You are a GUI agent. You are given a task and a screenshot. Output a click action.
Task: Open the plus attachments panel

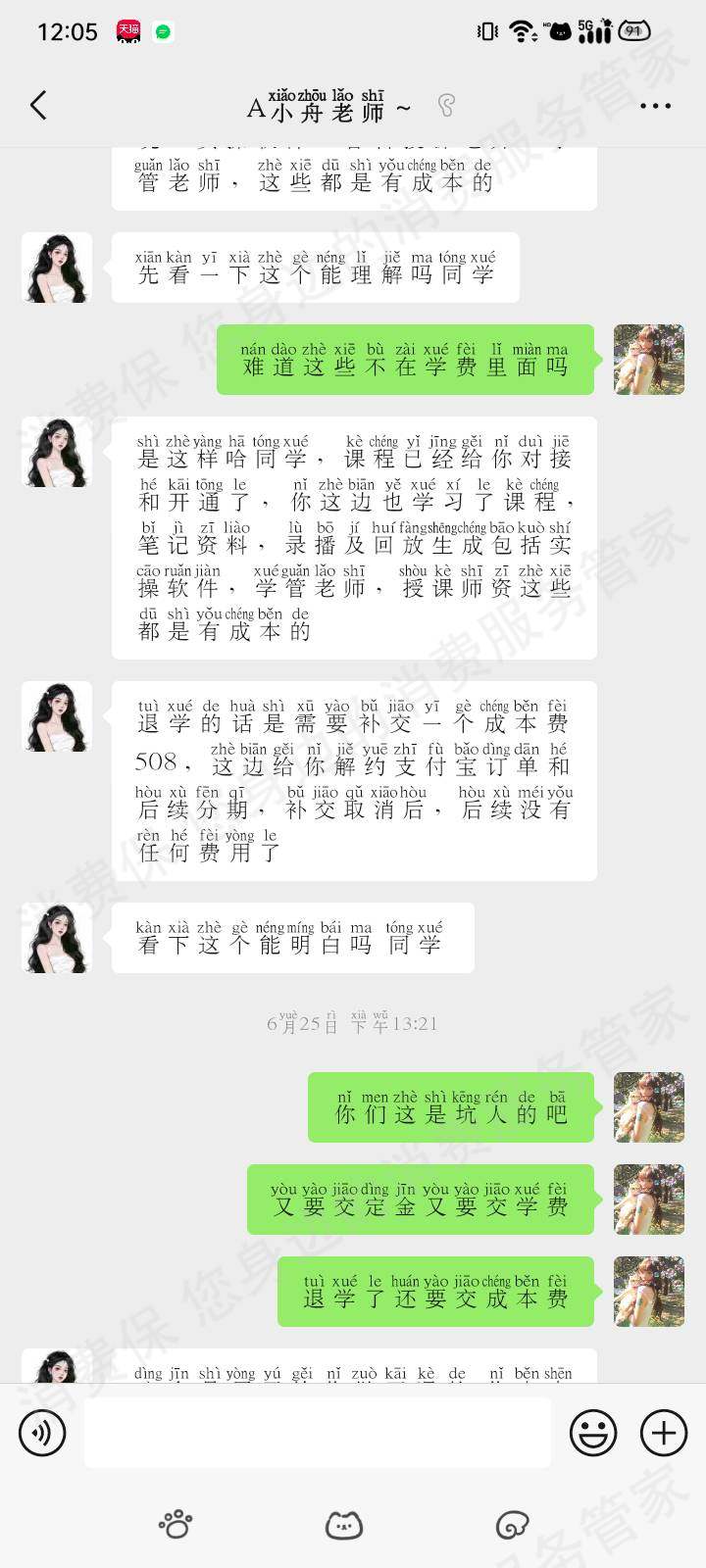click(x=664, y=1433)
